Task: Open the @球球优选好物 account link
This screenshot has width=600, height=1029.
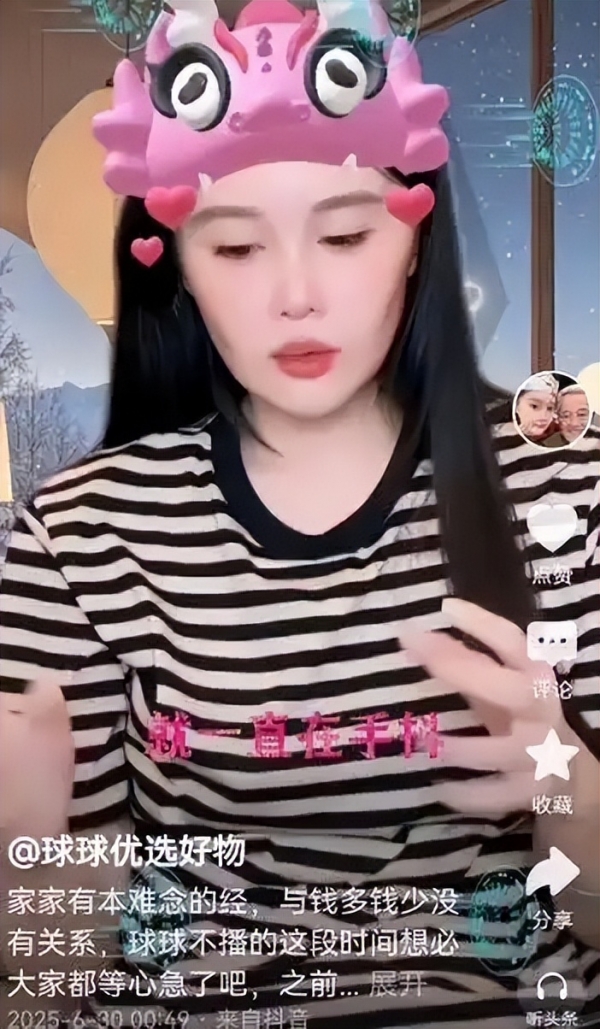Action: click(x=126, y=852)
